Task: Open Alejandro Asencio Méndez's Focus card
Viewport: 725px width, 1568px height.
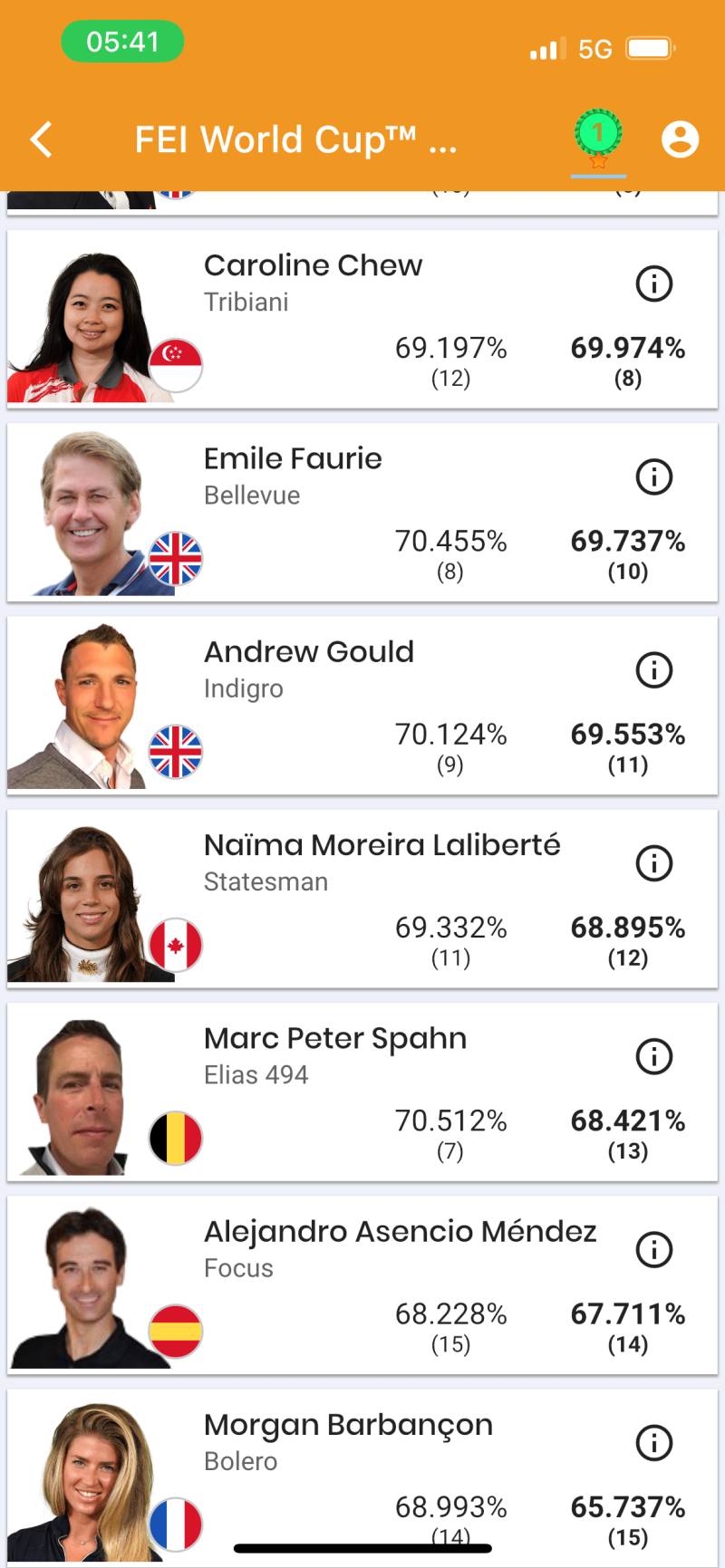Action: tap(362, 1285)
